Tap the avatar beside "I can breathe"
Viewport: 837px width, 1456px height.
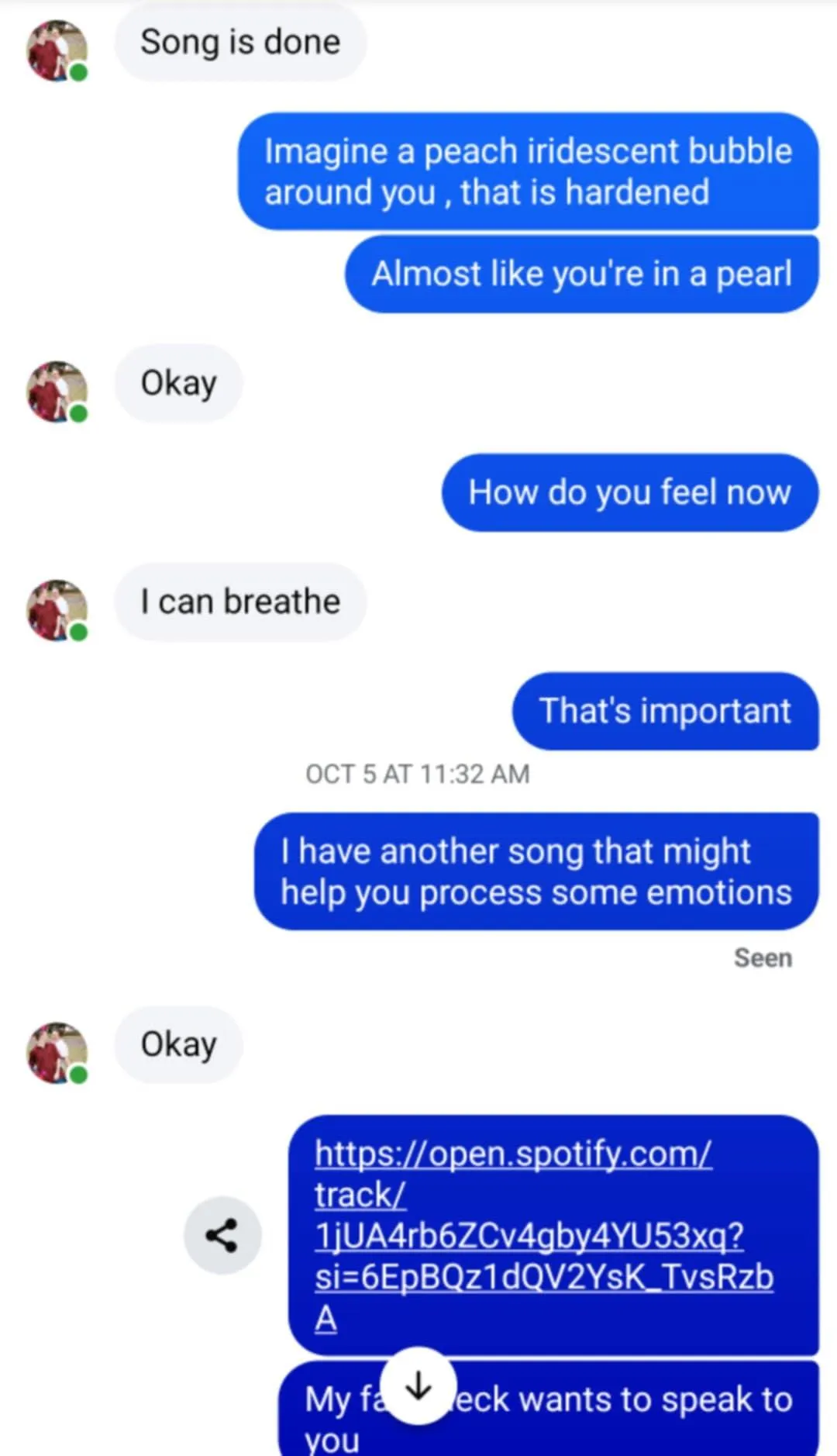(57, 610)
